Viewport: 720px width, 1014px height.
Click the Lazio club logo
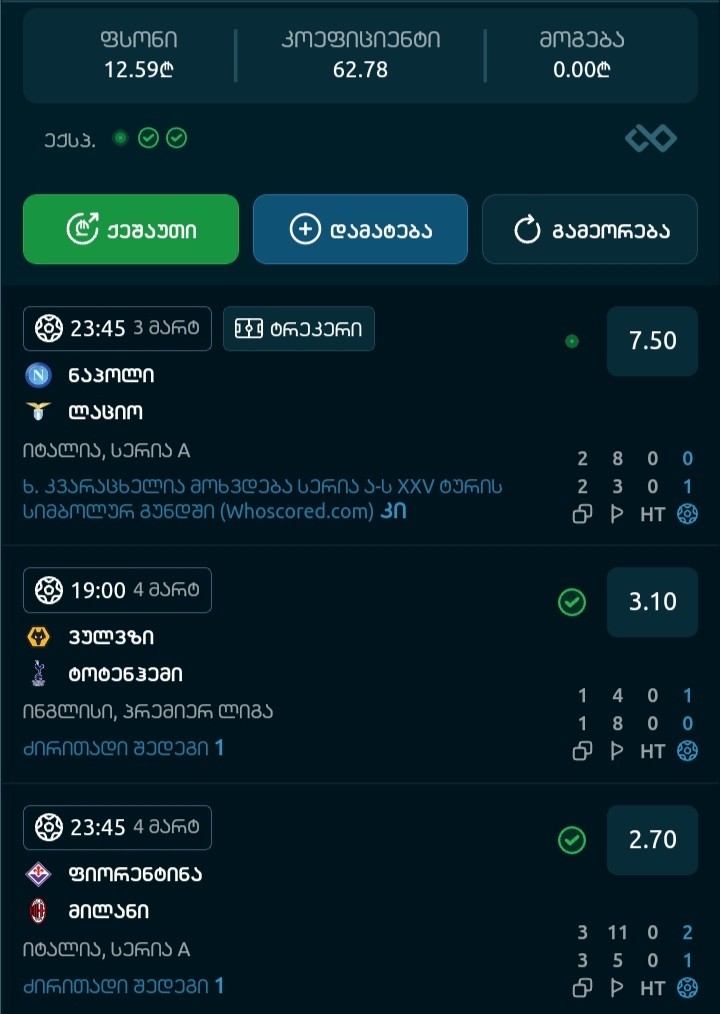[35, 411]
